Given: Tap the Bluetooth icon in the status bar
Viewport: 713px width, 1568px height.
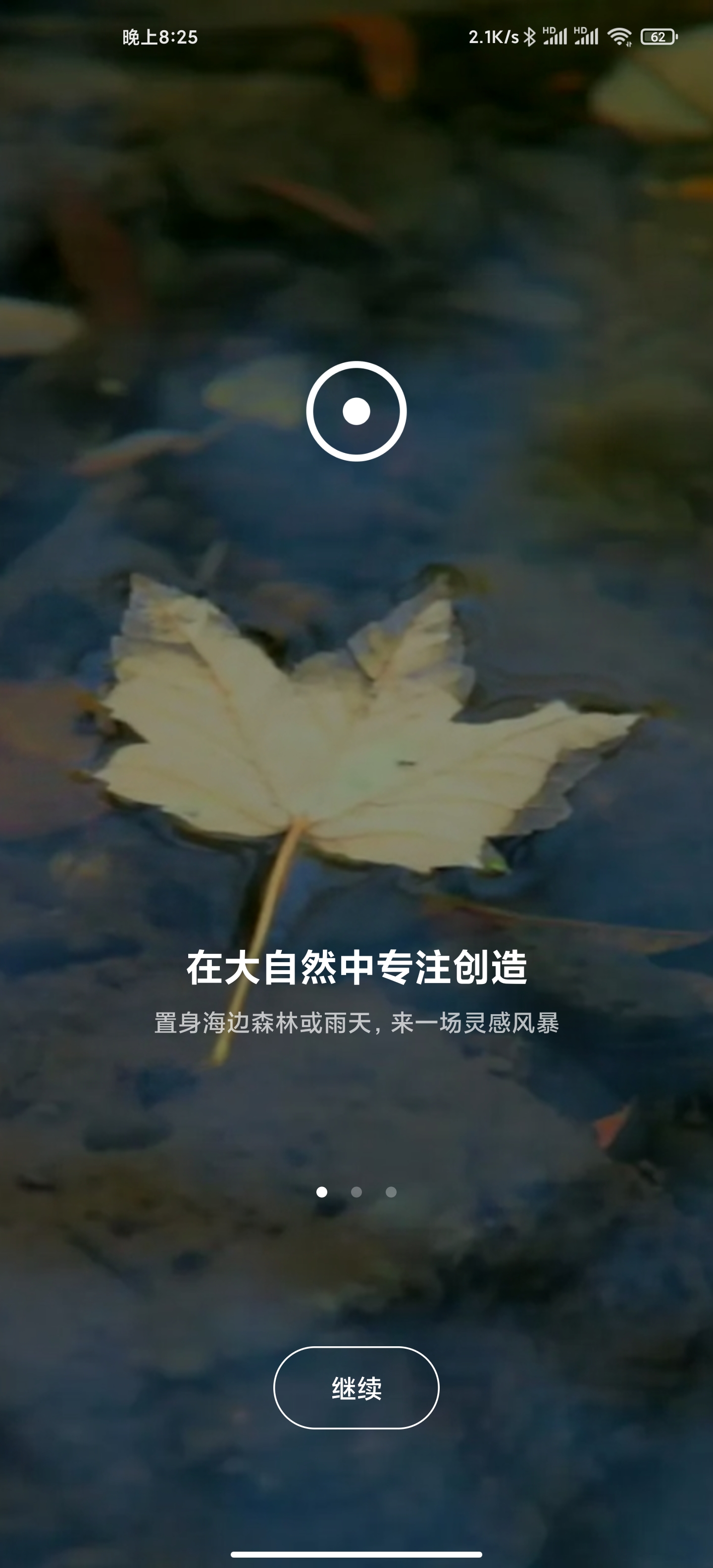Looking at the screenshot, I should (530, 37).
